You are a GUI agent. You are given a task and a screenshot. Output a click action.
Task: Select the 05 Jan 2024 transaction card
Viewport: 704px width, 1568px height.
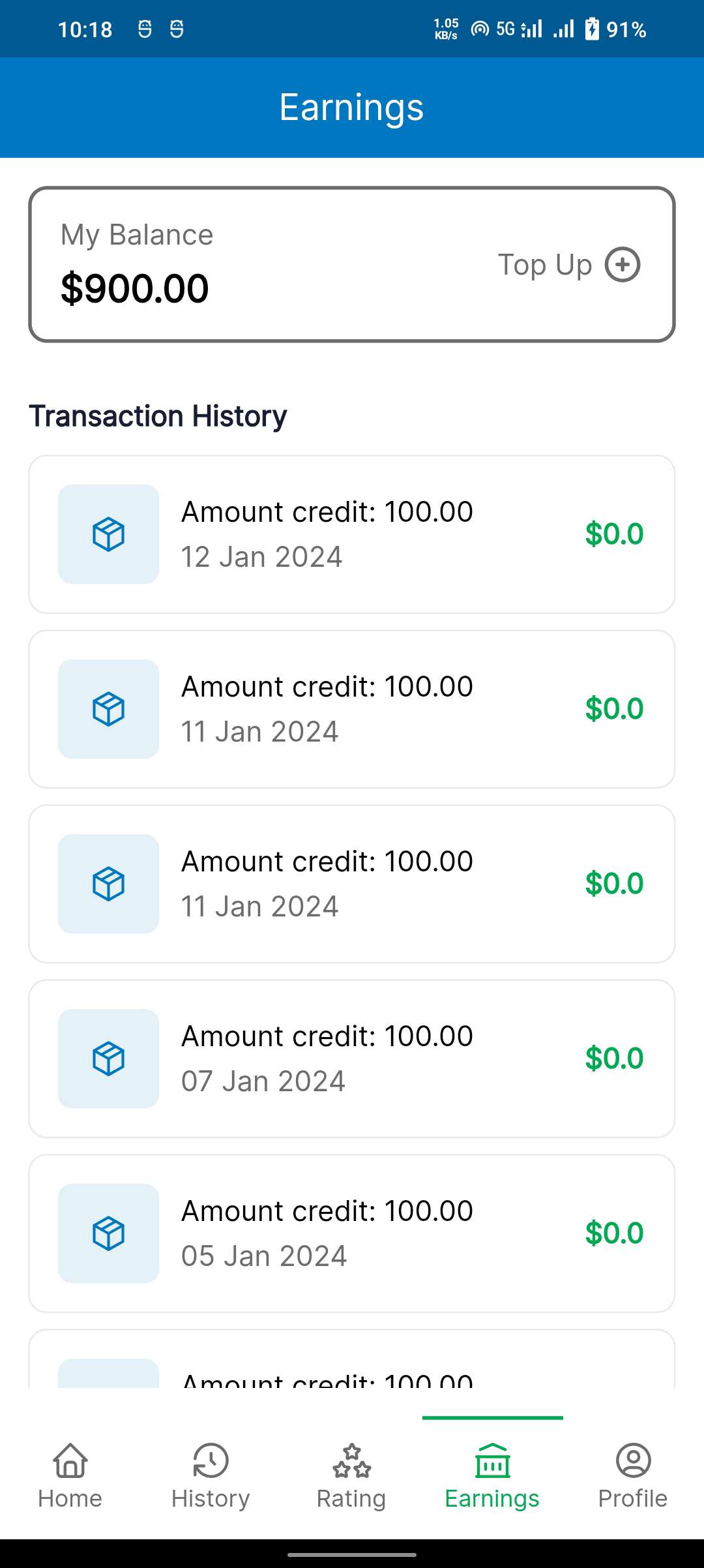[351, 1233]
